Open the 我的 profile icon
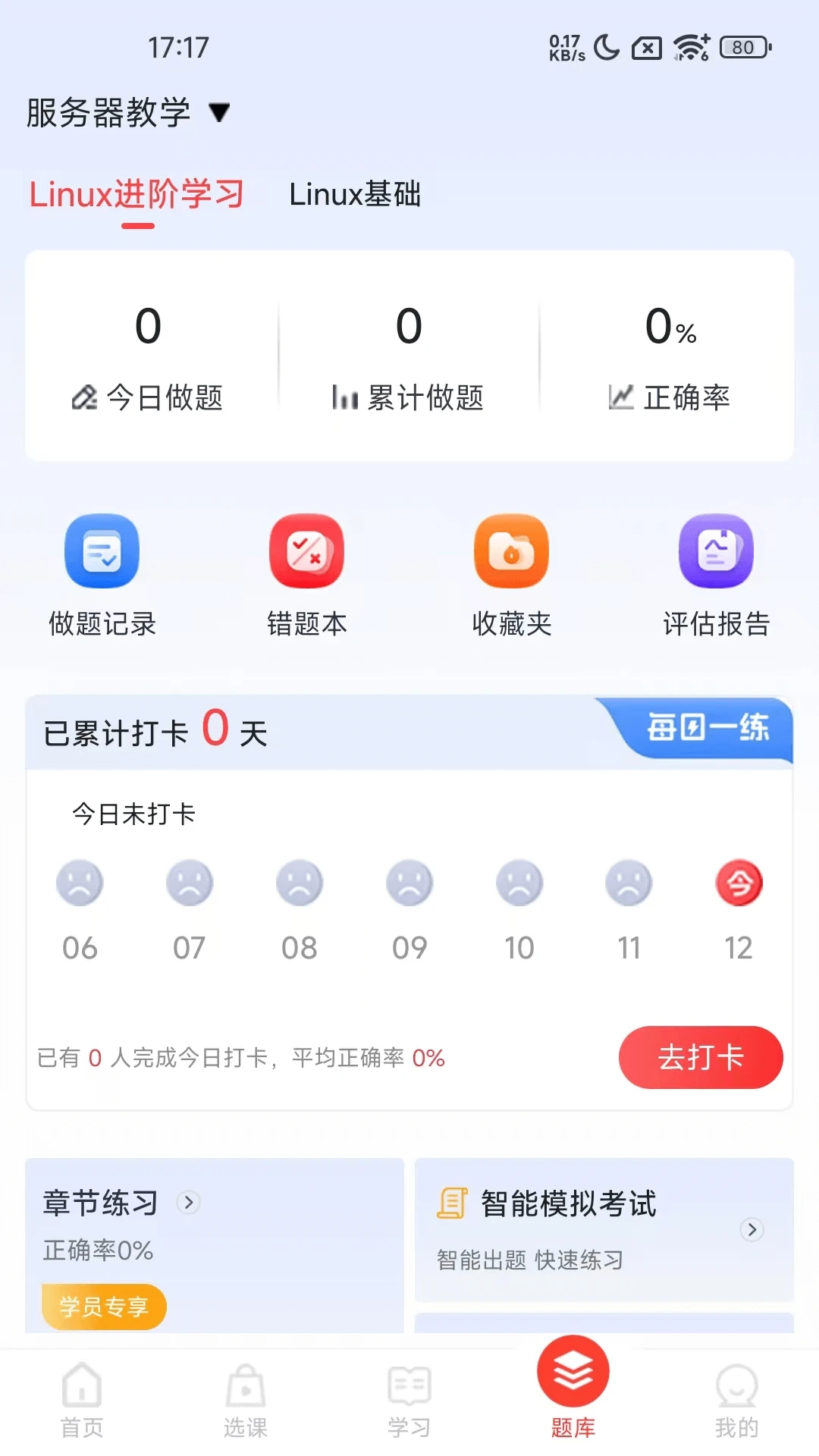 tap(736, 1388)
